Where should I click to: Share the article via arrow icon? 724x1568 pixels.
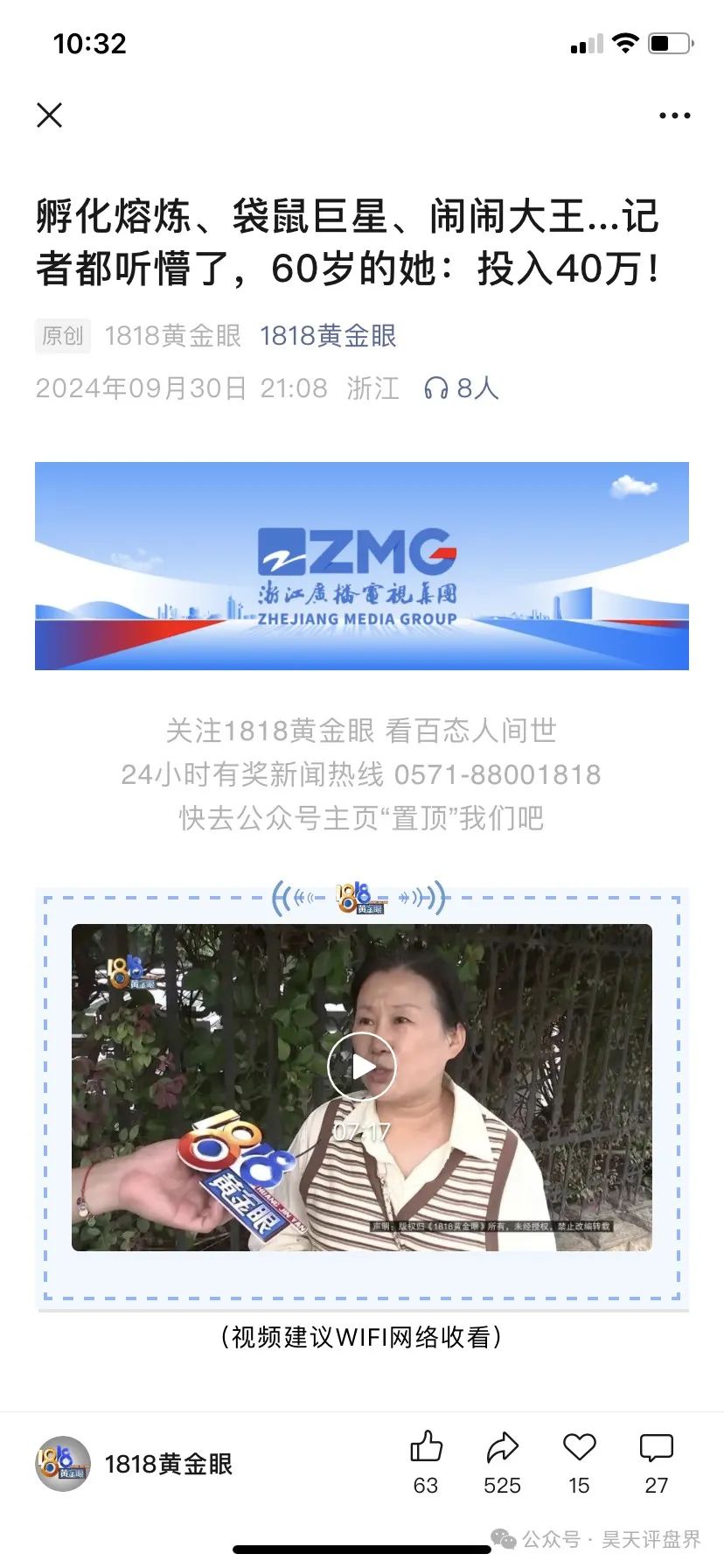502,1463
